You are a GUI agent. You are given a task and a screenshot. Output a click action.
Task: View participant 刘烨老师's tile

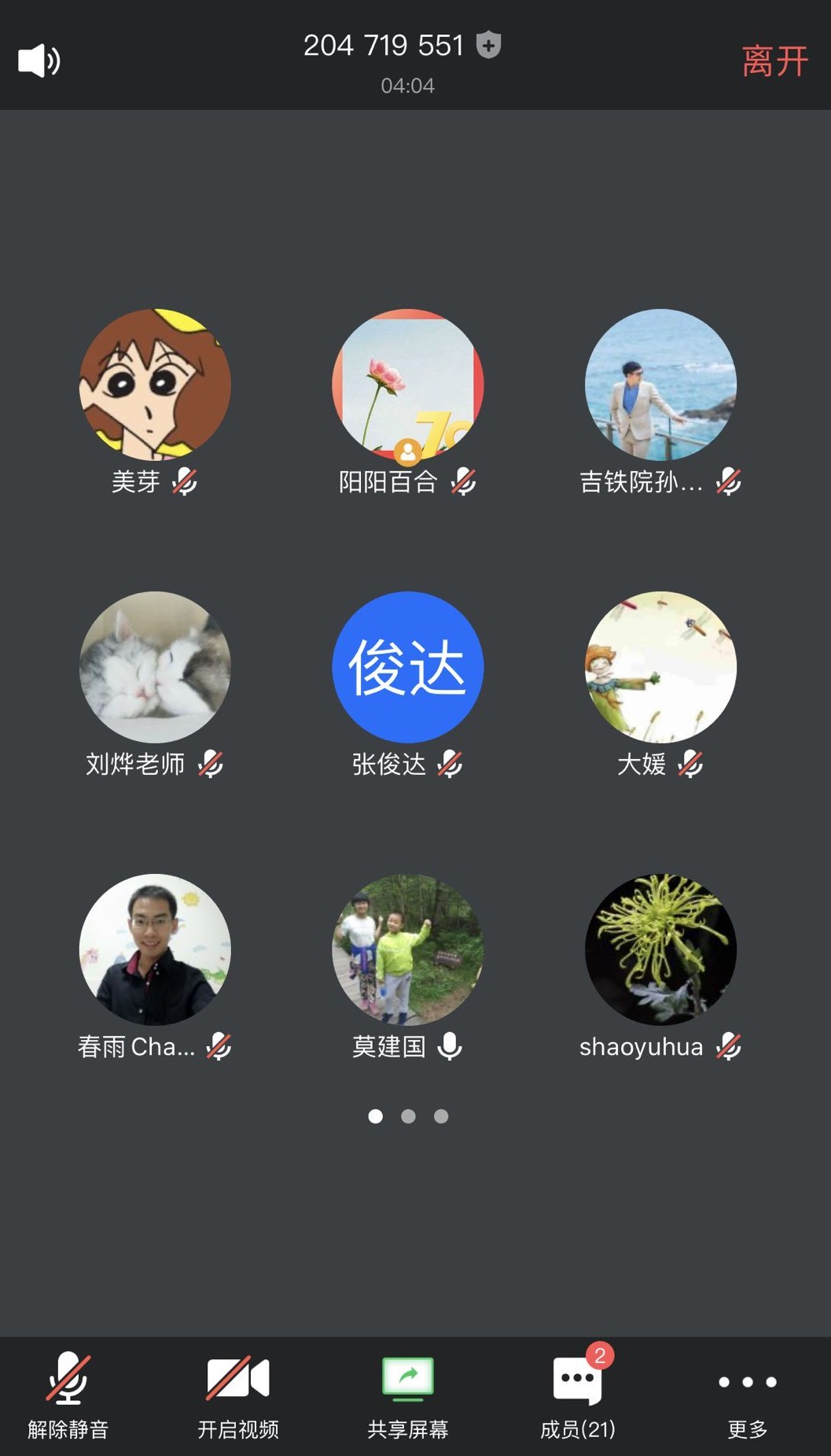pos(155,667)
